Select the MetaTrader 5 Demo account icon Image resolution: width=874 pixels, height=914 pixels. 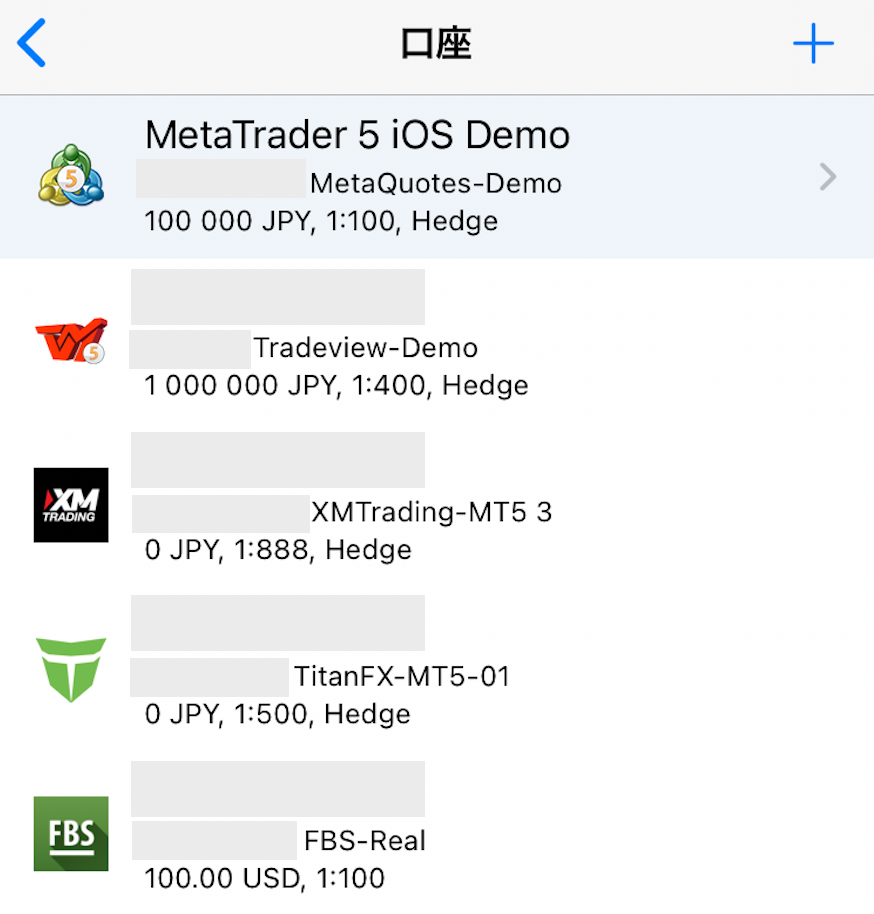tap(70, 176)
